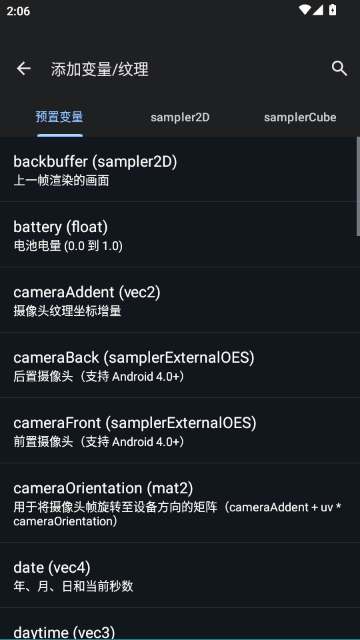This screenshot has width=360, height=640.
Task: Add the date (vec4) variable
Action: click(178, 575)
